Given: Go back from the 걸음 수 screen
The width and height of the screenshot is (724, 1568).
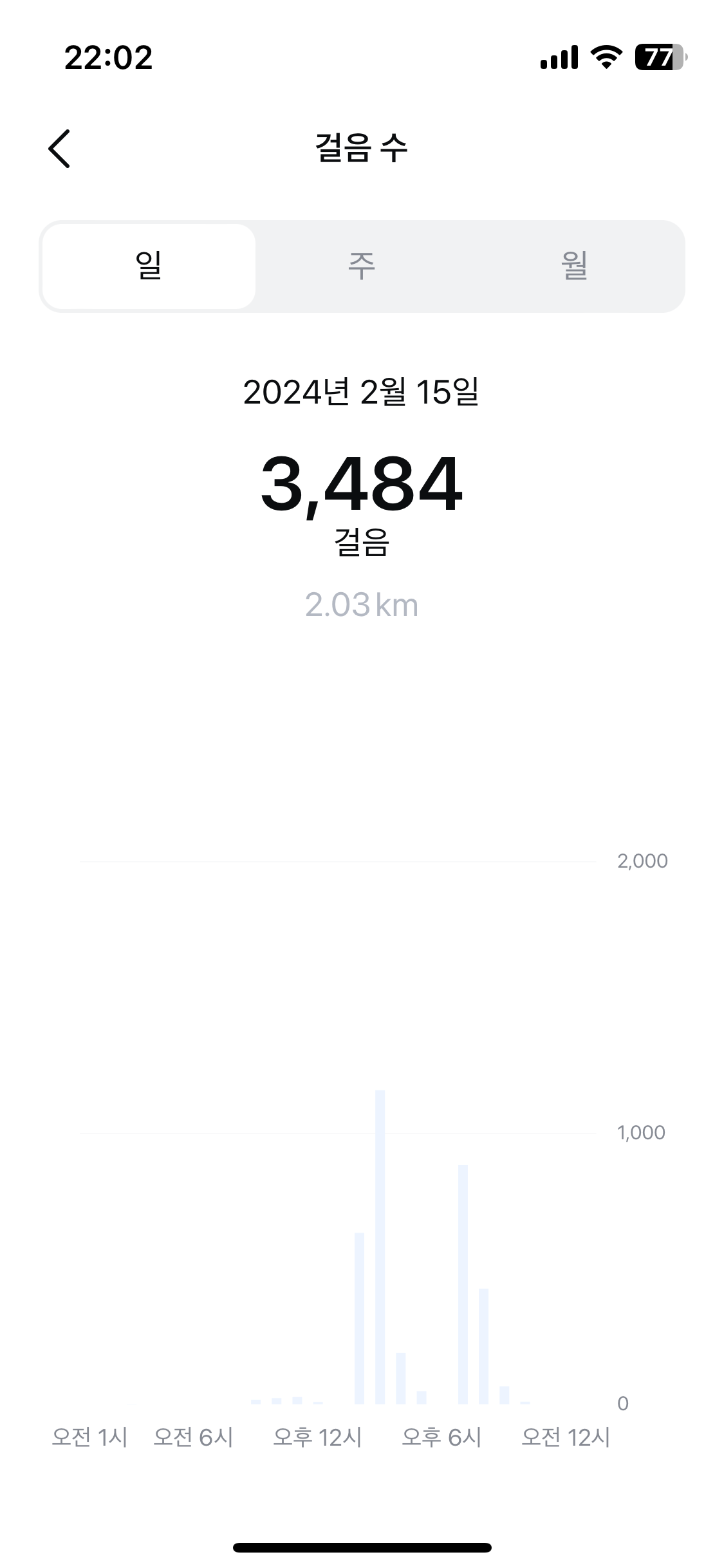Looking at the screenshot, I should pos(59,149).
